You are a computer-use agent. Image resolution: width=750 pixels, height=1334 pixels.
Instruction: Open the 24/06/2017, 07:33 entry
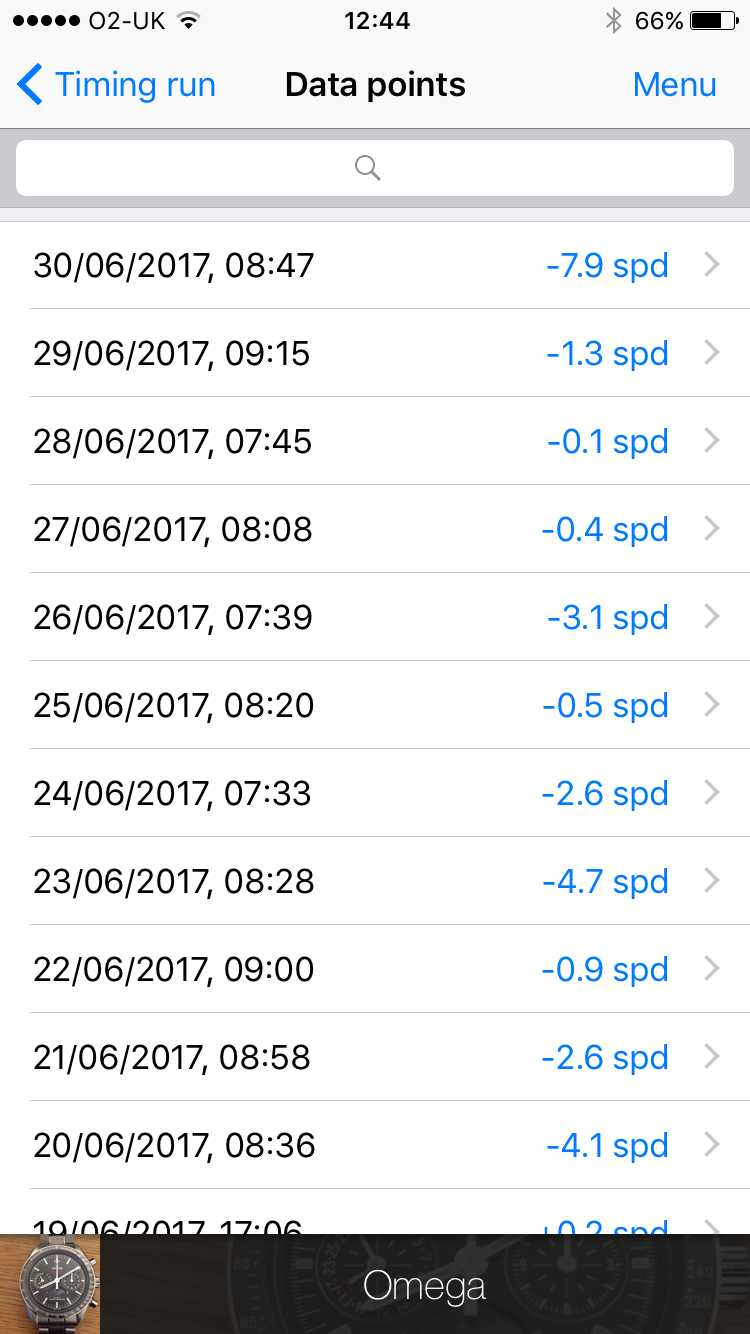[x=375, y=793]
